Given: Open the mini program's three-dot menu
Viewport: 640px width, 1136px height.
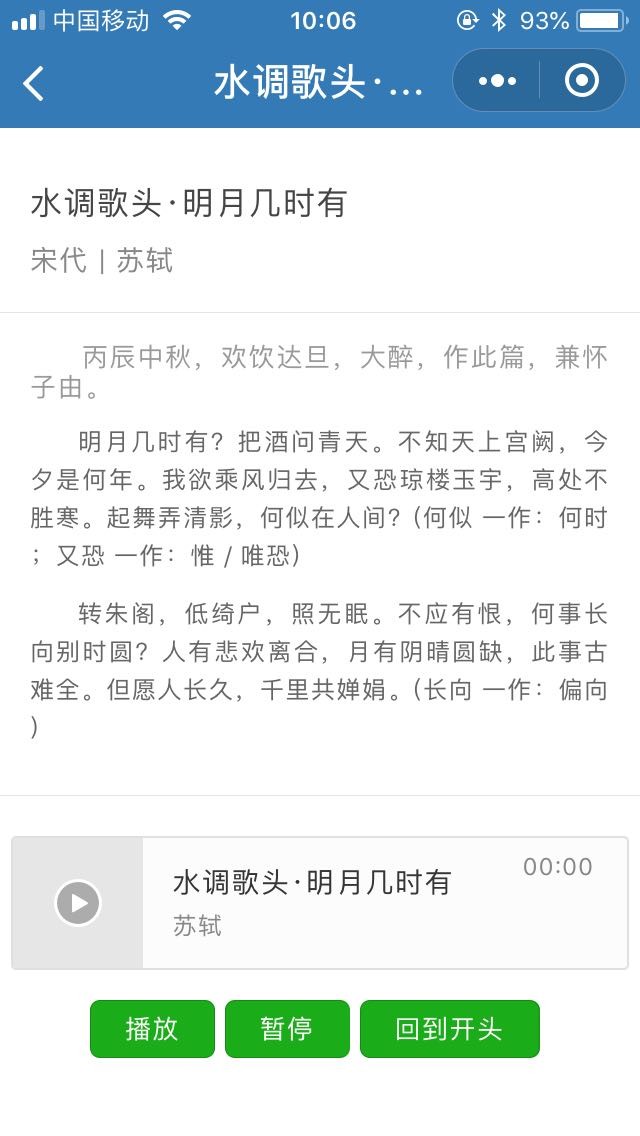Looking at the screenshot, I should coord(497,81).
